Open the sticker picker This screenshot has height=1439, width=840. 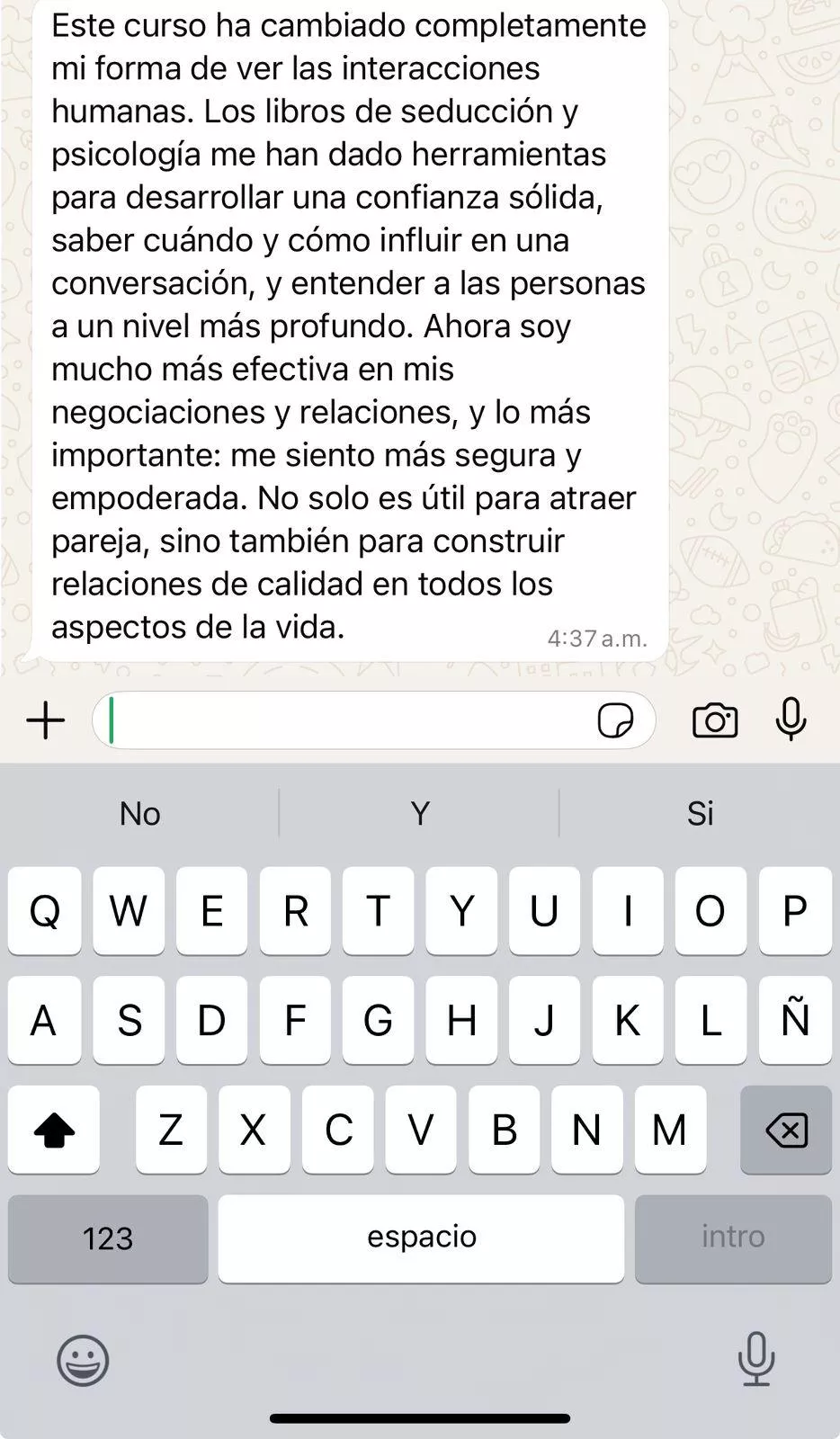(615, 720)
